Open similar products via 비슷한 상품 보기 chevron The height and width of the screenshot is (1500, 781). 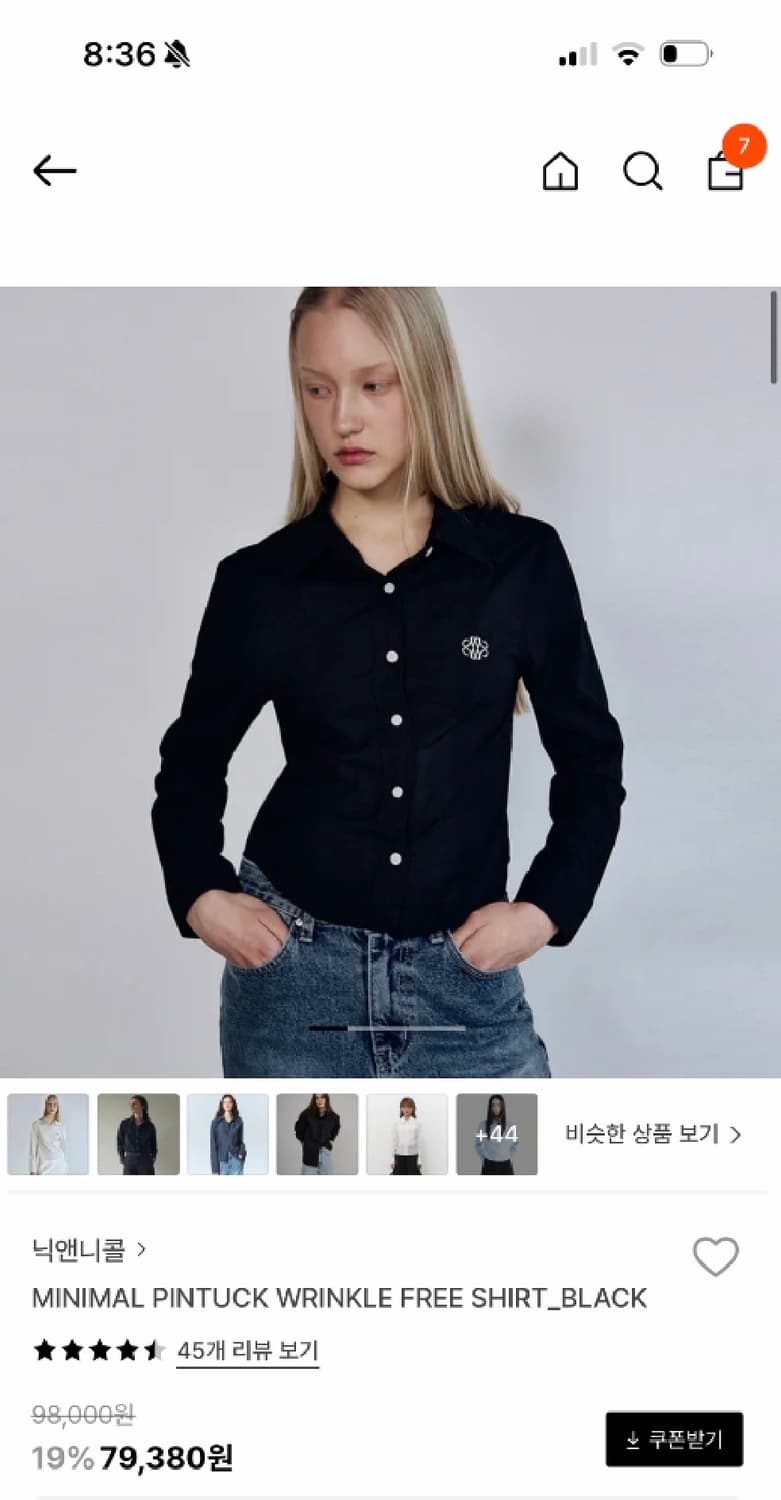point(737,1134)
